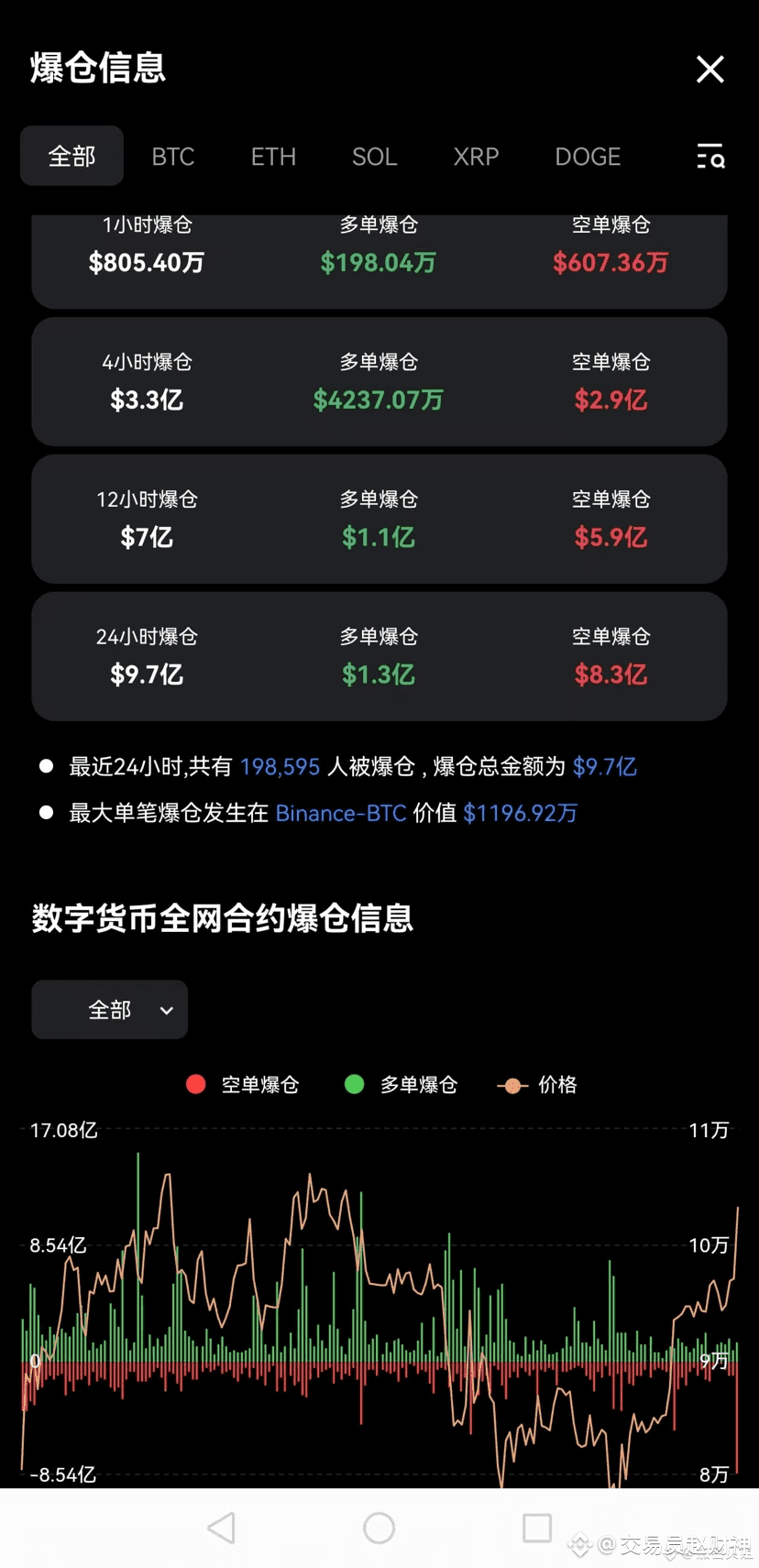Open the 全部 coin selection dropdown
Screen dimensions: 759x1568
point(109,1009)
